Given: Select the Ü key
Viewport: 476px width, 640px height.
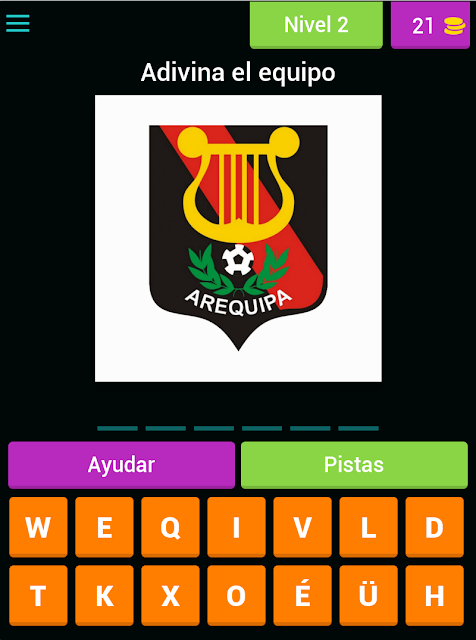Looking at the screenshot, I should click(x=368, y=596).
